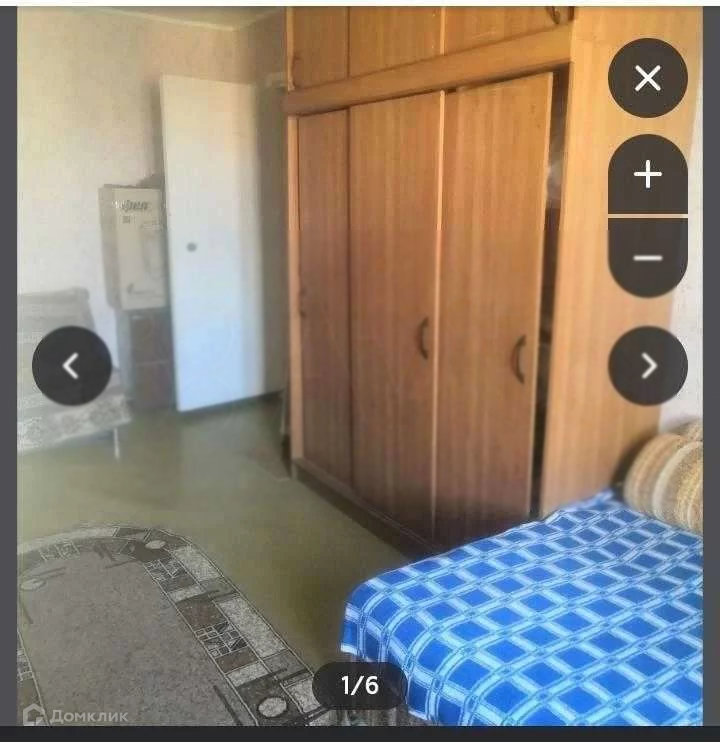The width and height of the screenshot is (720, 742).
Task: Close the photo viewer
Action: (647, 78)
